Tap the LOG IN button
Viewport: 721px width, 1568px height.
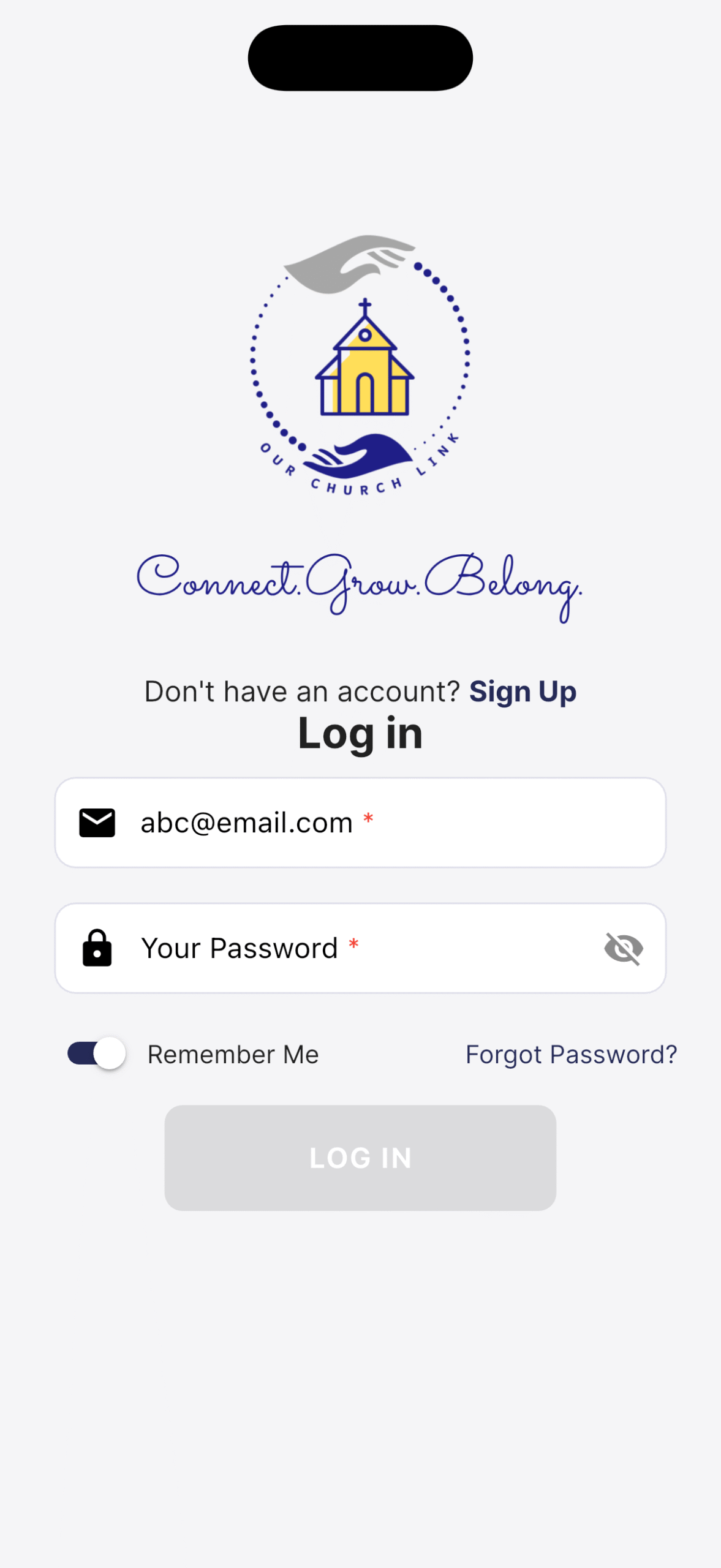coord(360,1158)
